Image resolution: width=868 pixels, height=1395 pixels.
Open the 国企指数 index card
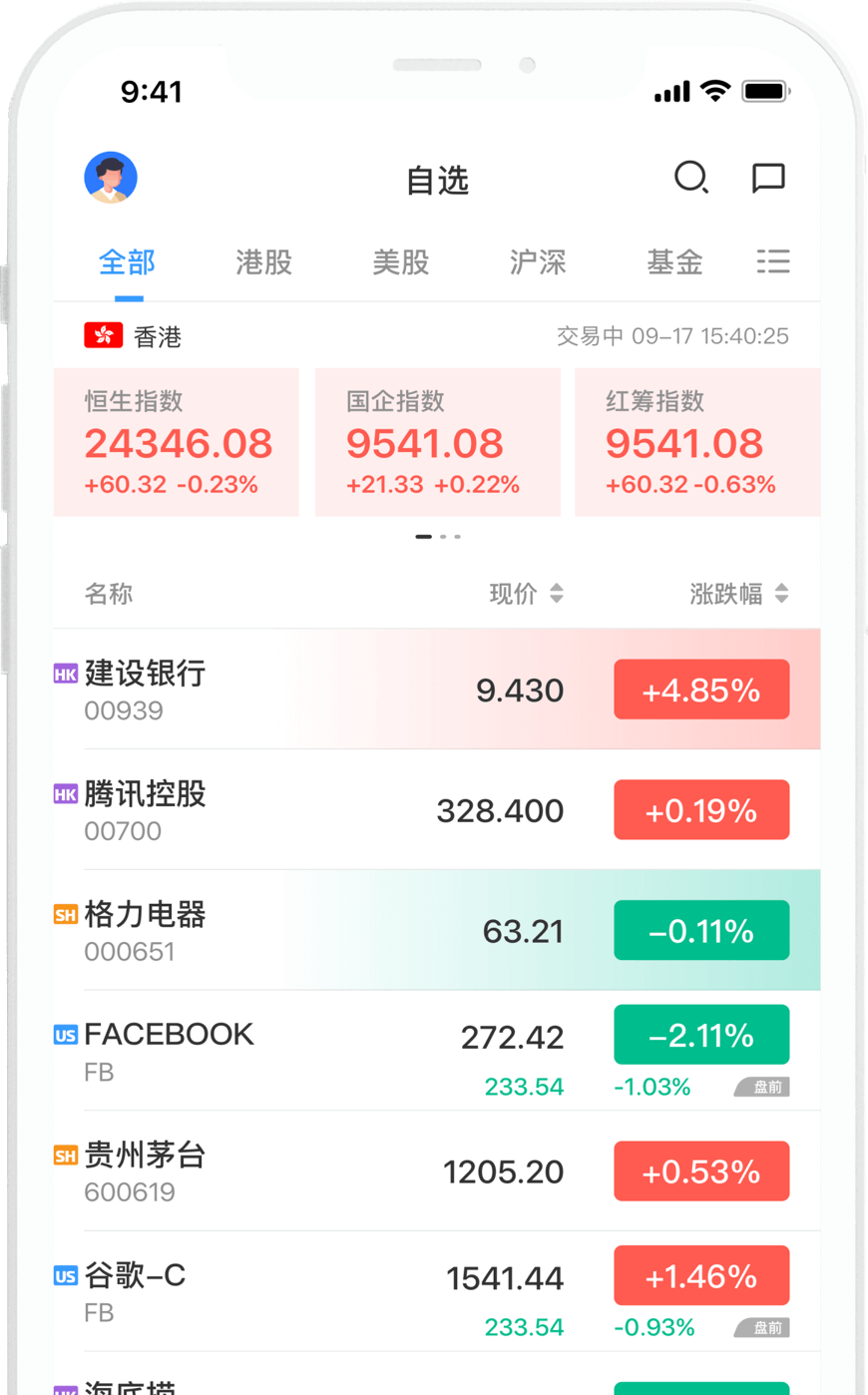point(438,442)
